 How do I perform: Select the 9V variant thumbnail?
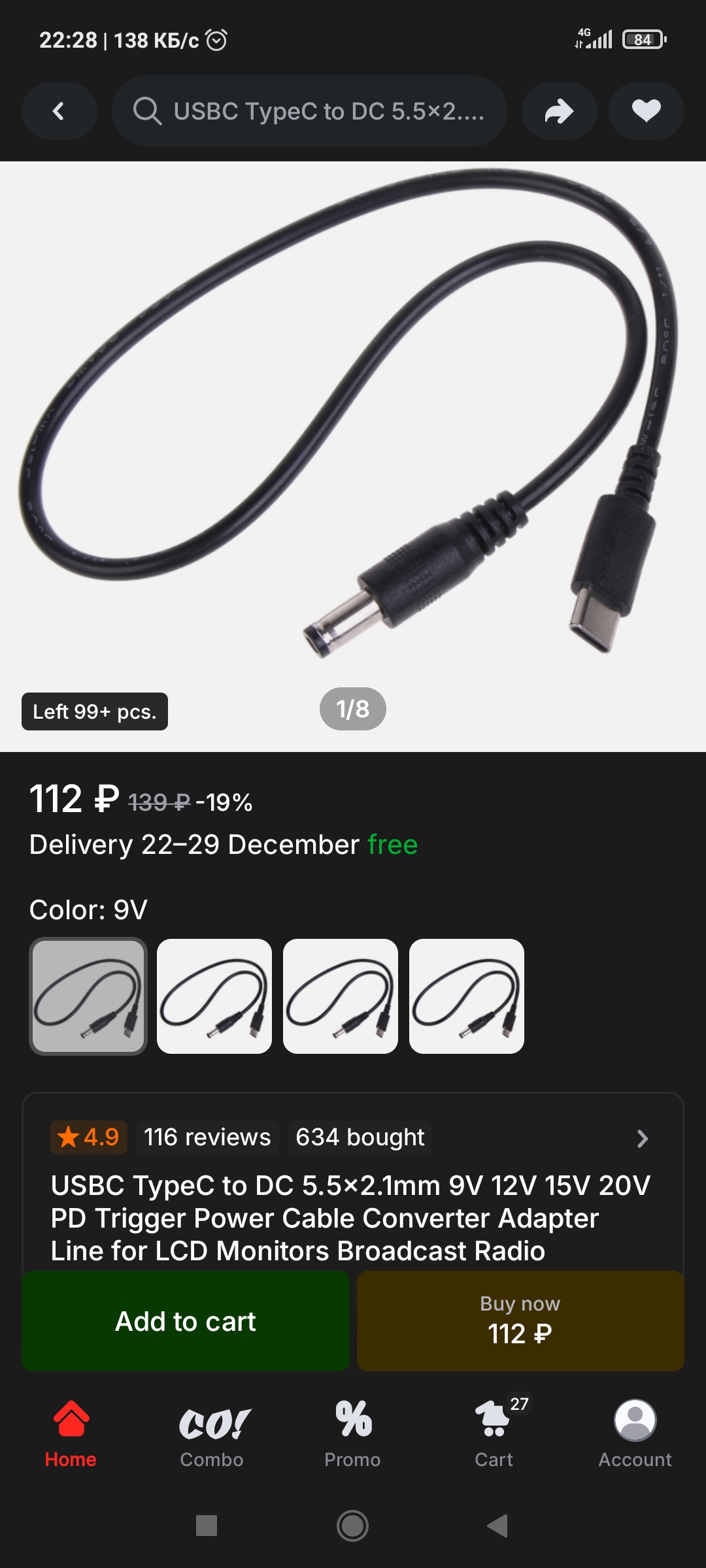[88, 996]
